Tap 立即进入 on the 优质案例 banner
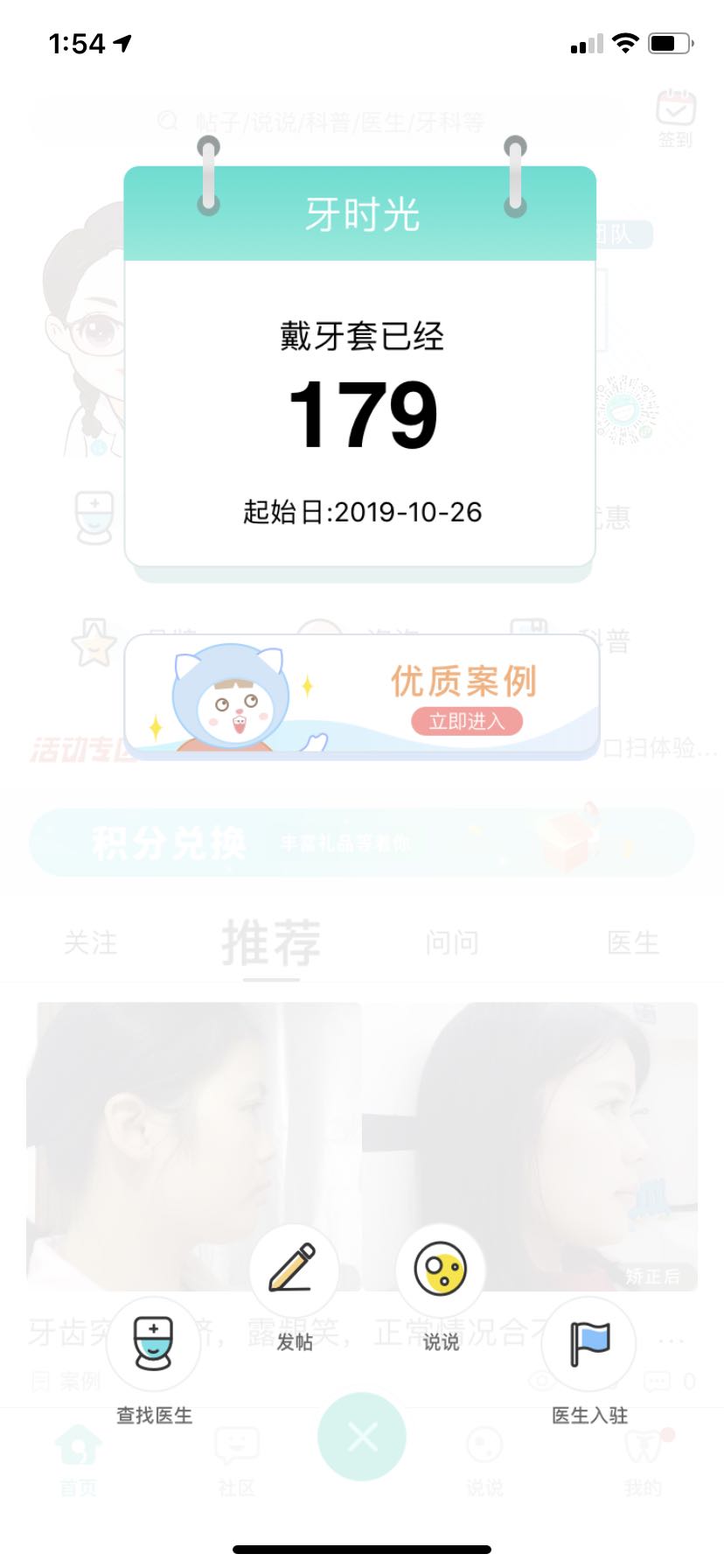Viewport: 724px width, 1568px height. [x=466, y=721]
